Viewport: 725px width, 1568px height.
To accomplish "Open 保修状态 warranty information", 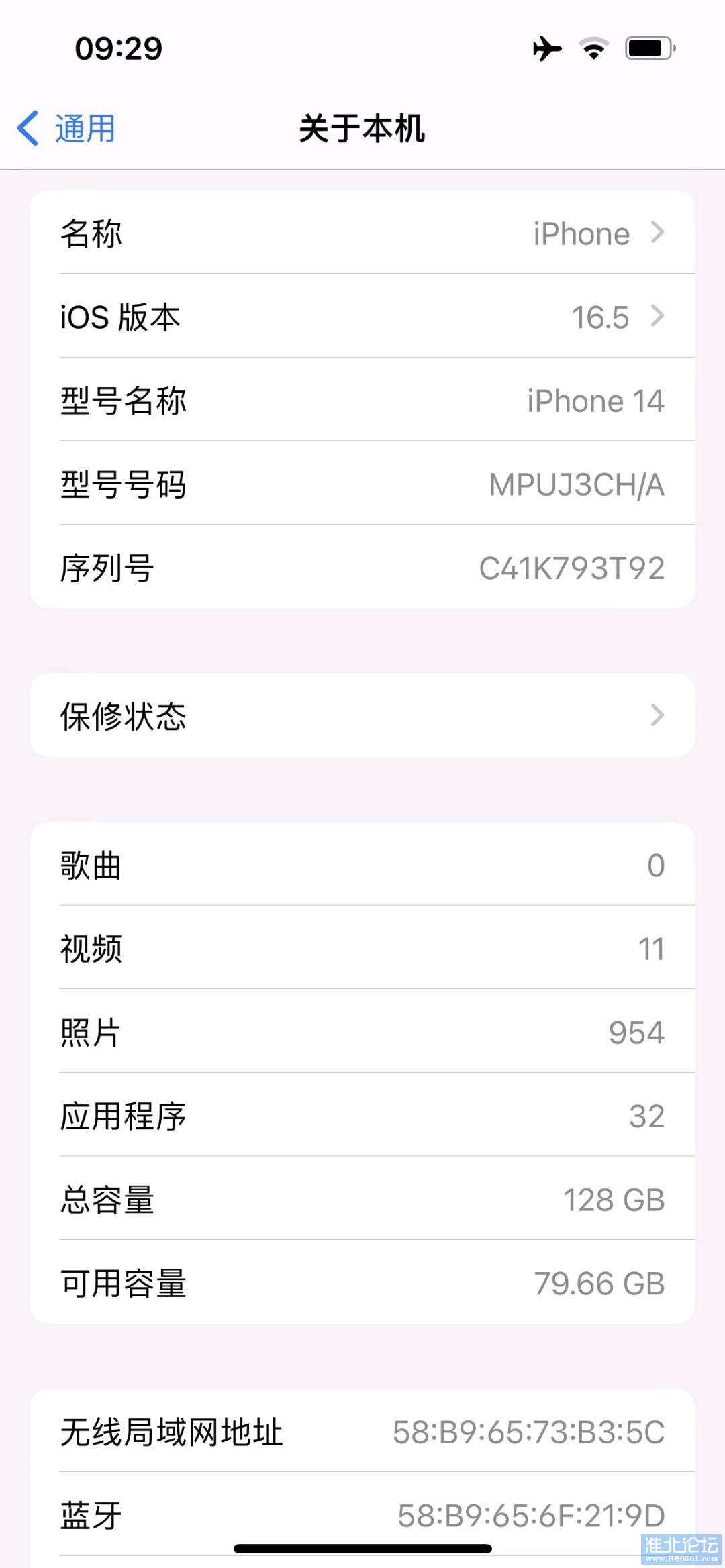I will pos(362,716).
